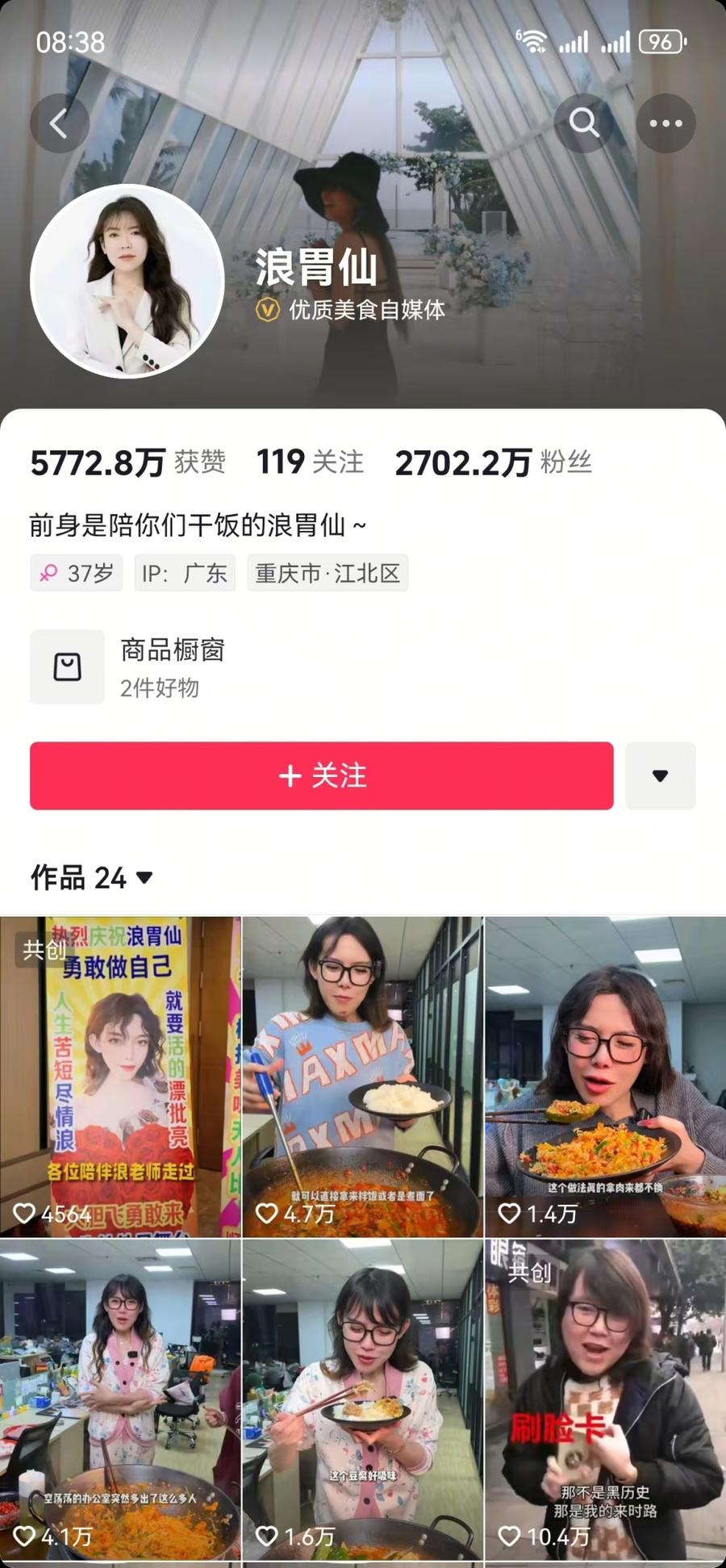Open the video with 1.6万 likes

click(x=362, y=1400)
